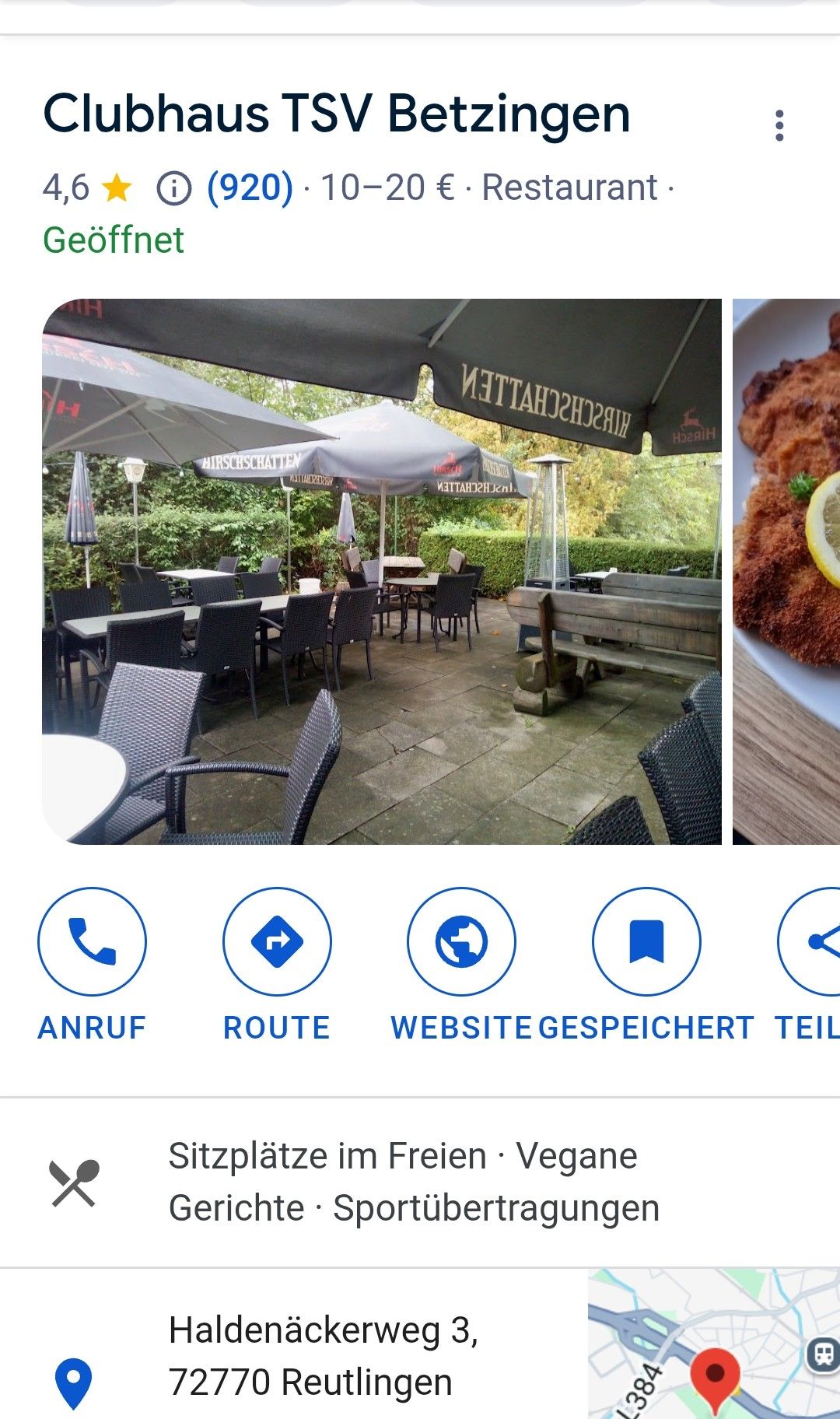Visit the restaurant's website
The width and height of the screenshot is (840, 1419).
coord(461,941)
